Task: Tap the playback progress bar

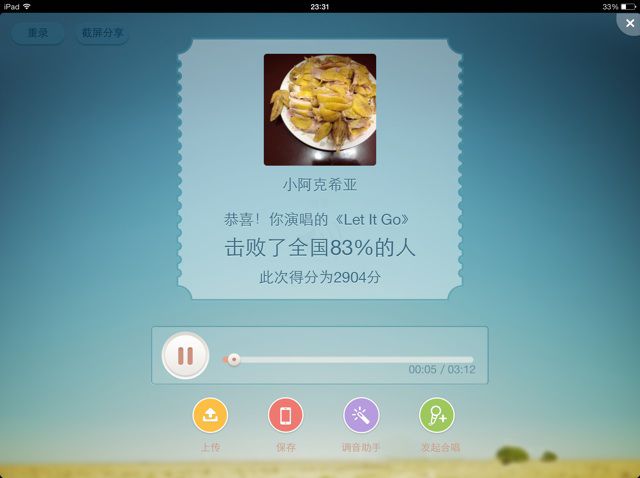Action: coord(350,359)
